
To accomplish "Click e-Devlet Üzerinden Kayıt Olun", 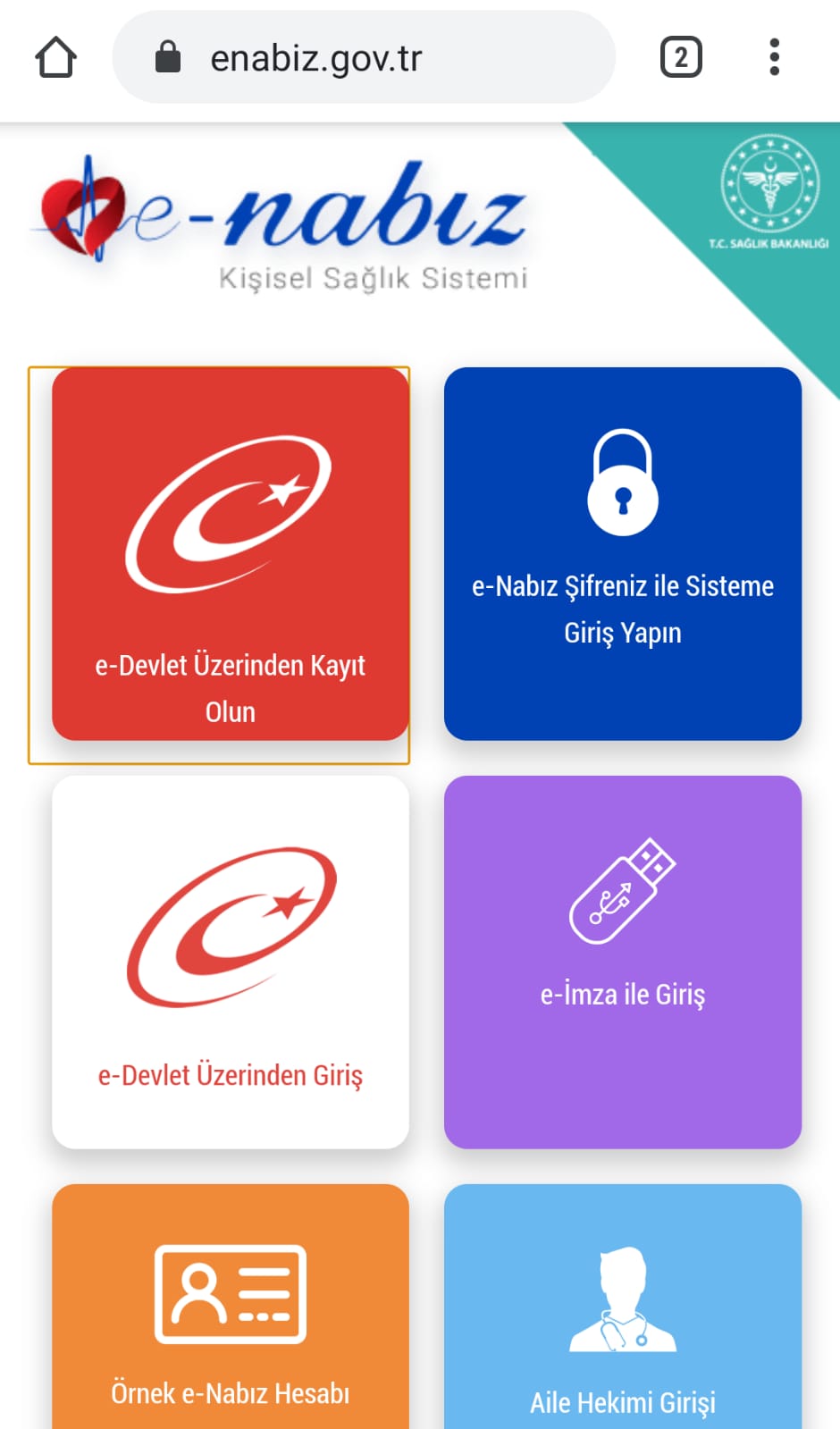I will [x=230, y=688].
